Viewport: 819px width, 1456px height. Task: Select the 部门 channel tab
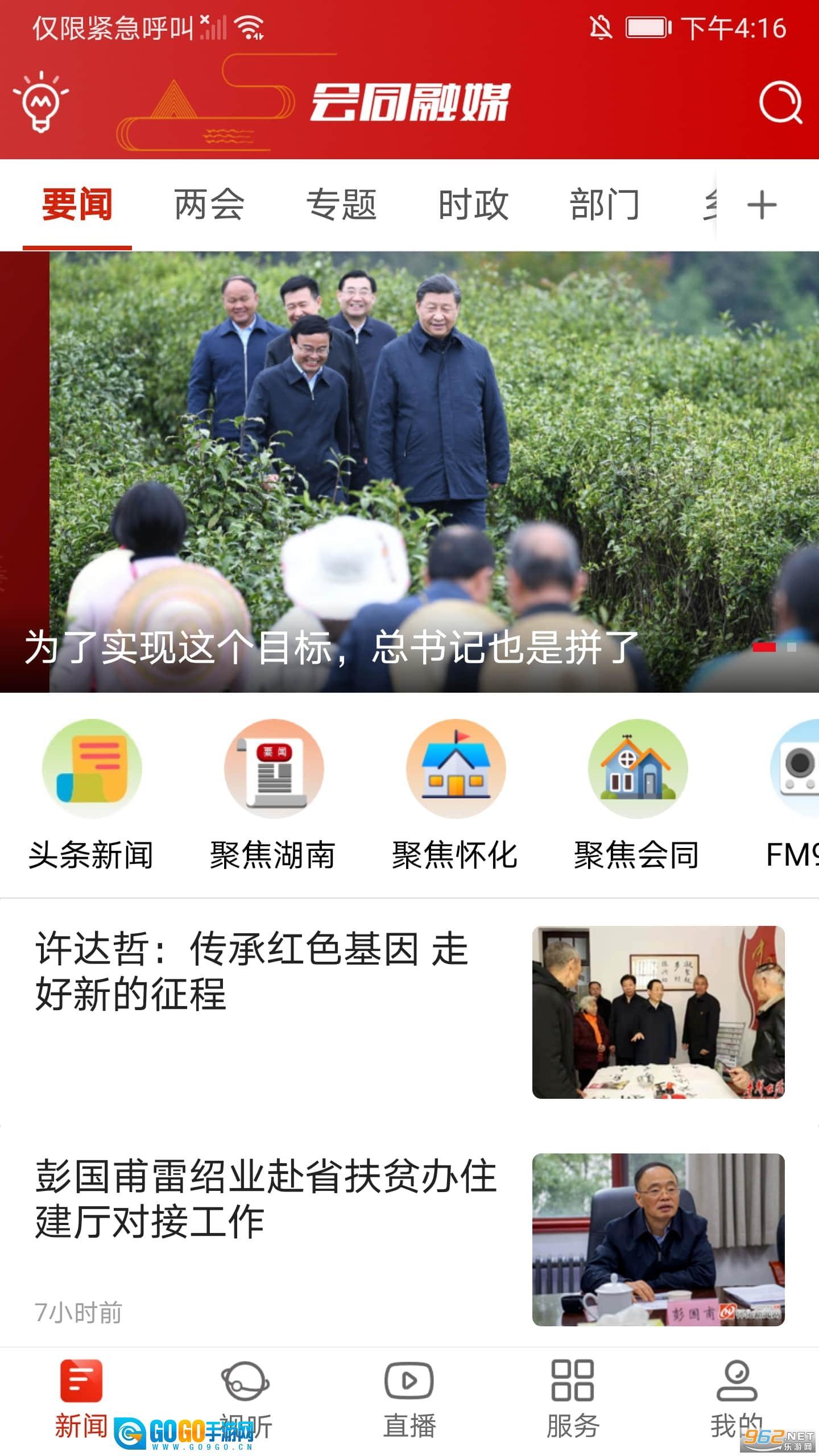[605, 206]
